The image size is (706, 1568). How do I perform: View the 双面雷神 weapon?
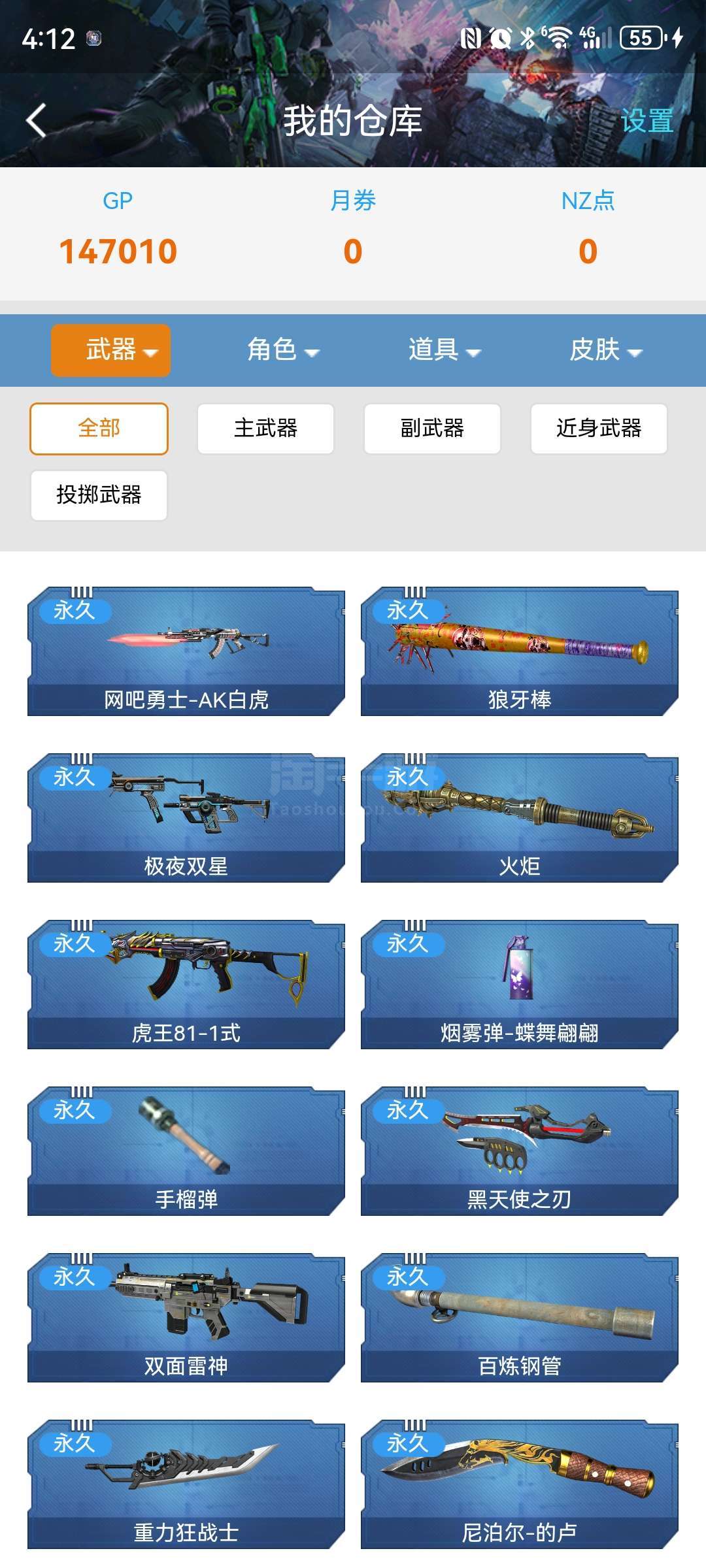(x=186, y=1318)
